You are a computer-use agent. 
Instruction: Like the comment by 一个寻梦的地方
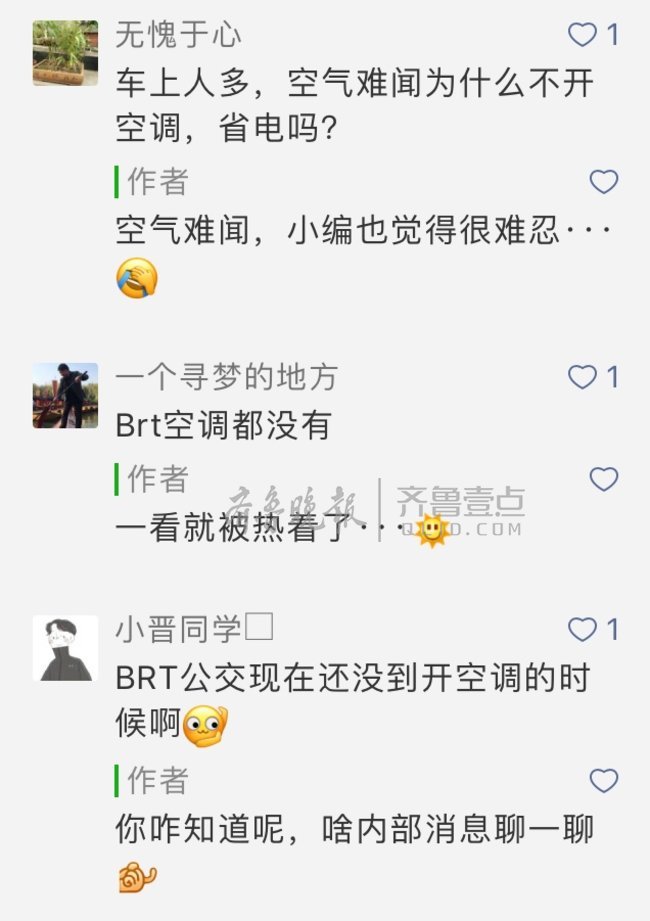[583, 377]
